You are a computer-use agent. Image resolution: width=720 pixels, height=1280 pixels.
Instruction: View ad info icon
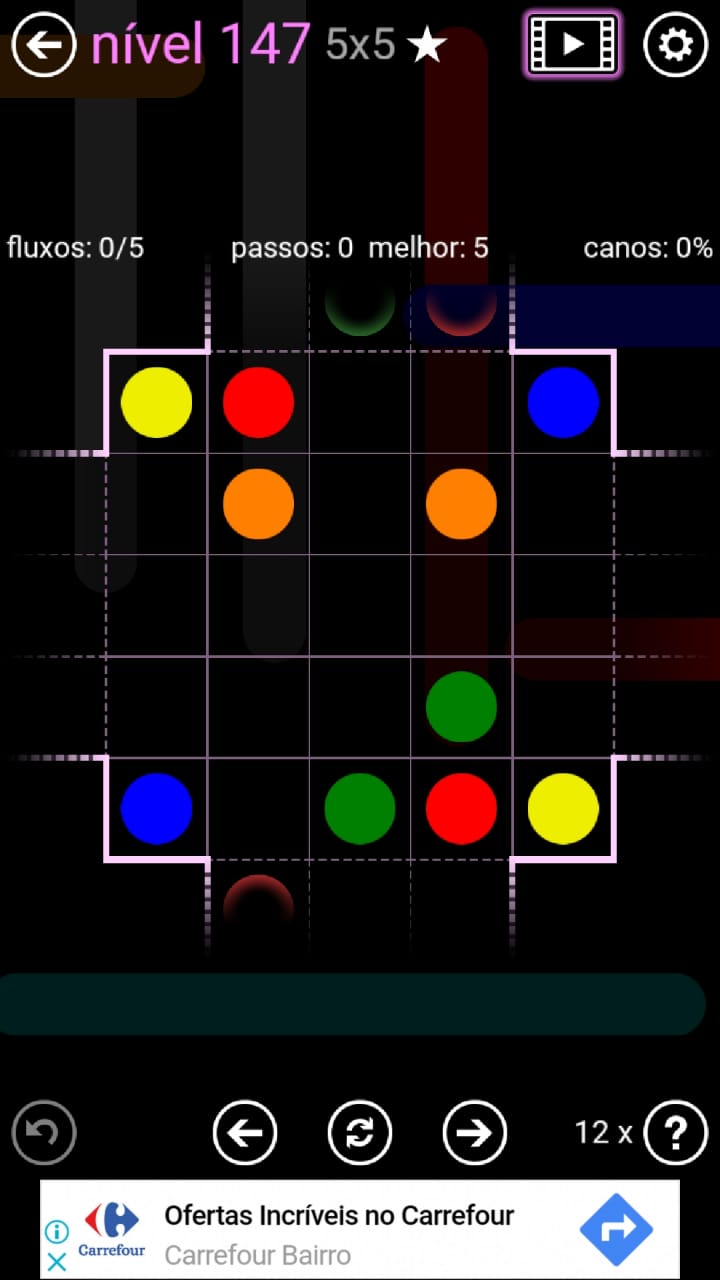[x=57, y=1231]
